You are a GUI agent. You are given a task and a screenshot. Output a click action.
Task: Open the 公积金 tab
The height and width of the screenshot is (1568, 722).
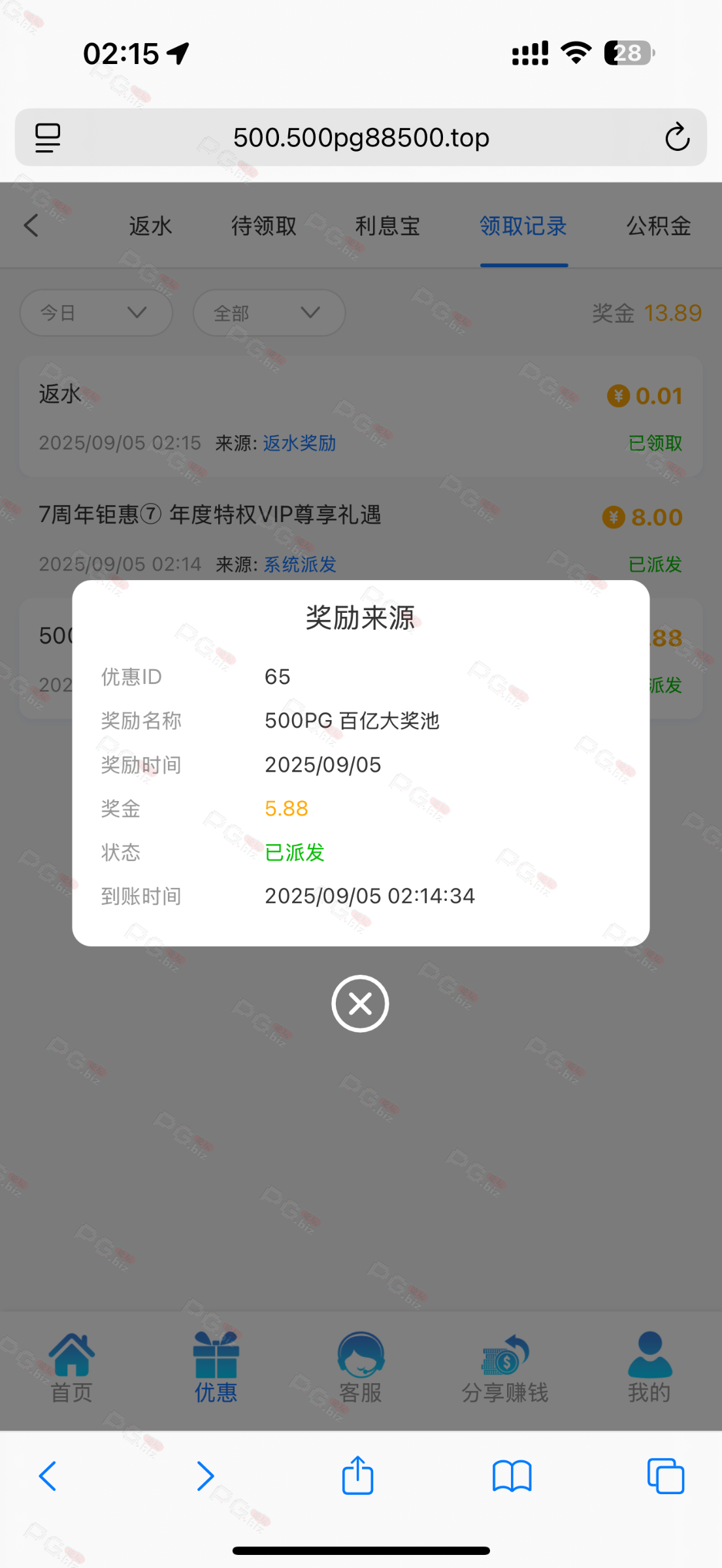point(659,226)
